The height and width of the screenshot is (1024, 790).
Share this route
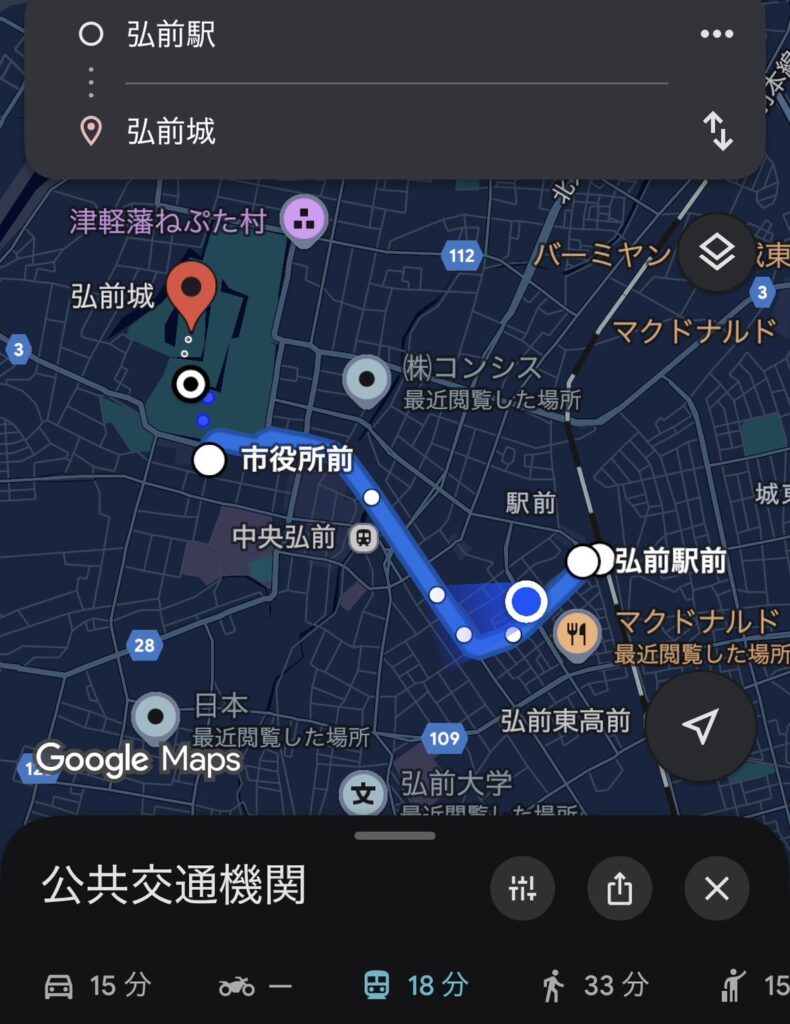point(619,888)
